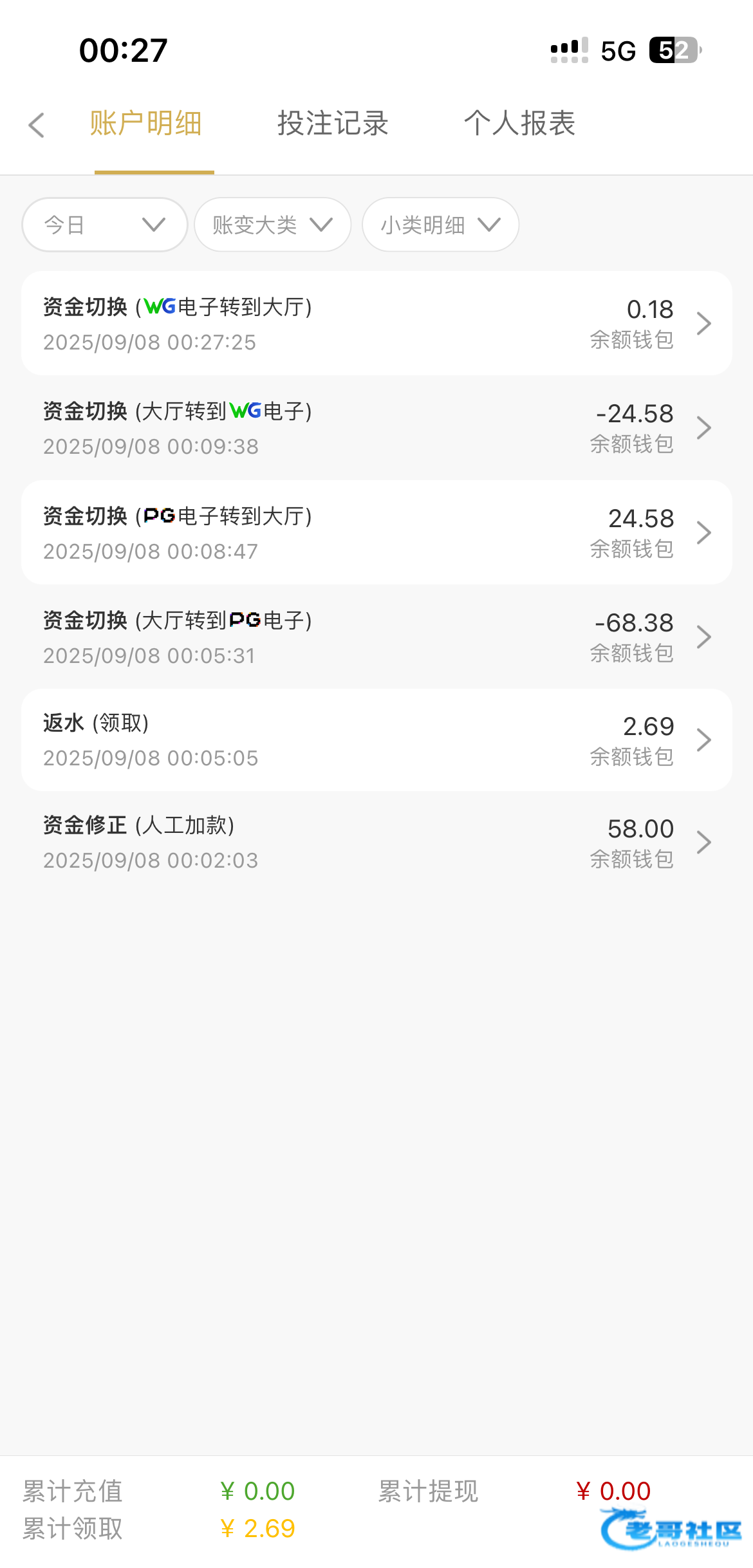Switch to the 投注记录 tab
The height and width of the screenshot is (1568, 753).
333,124
